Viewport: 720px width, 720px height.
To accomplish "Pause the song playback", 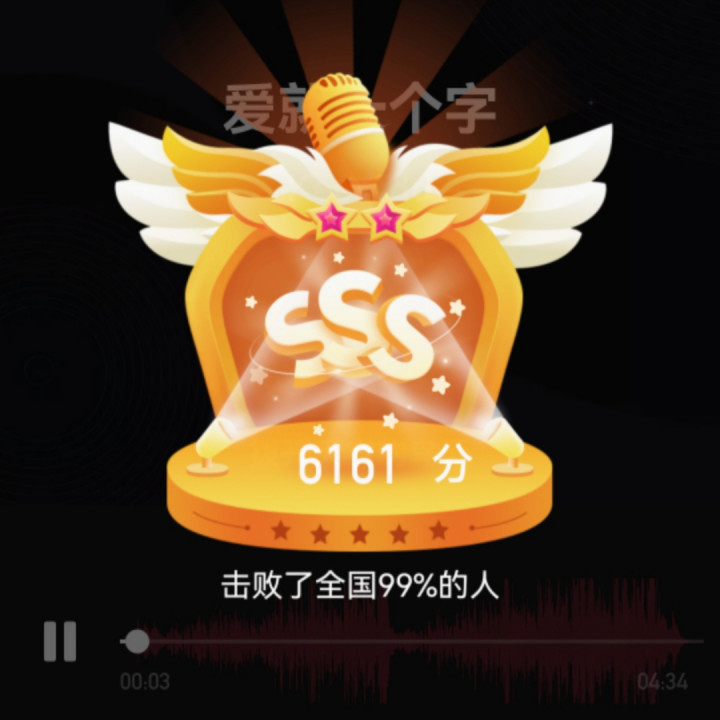I will click(x=60, y=641).
